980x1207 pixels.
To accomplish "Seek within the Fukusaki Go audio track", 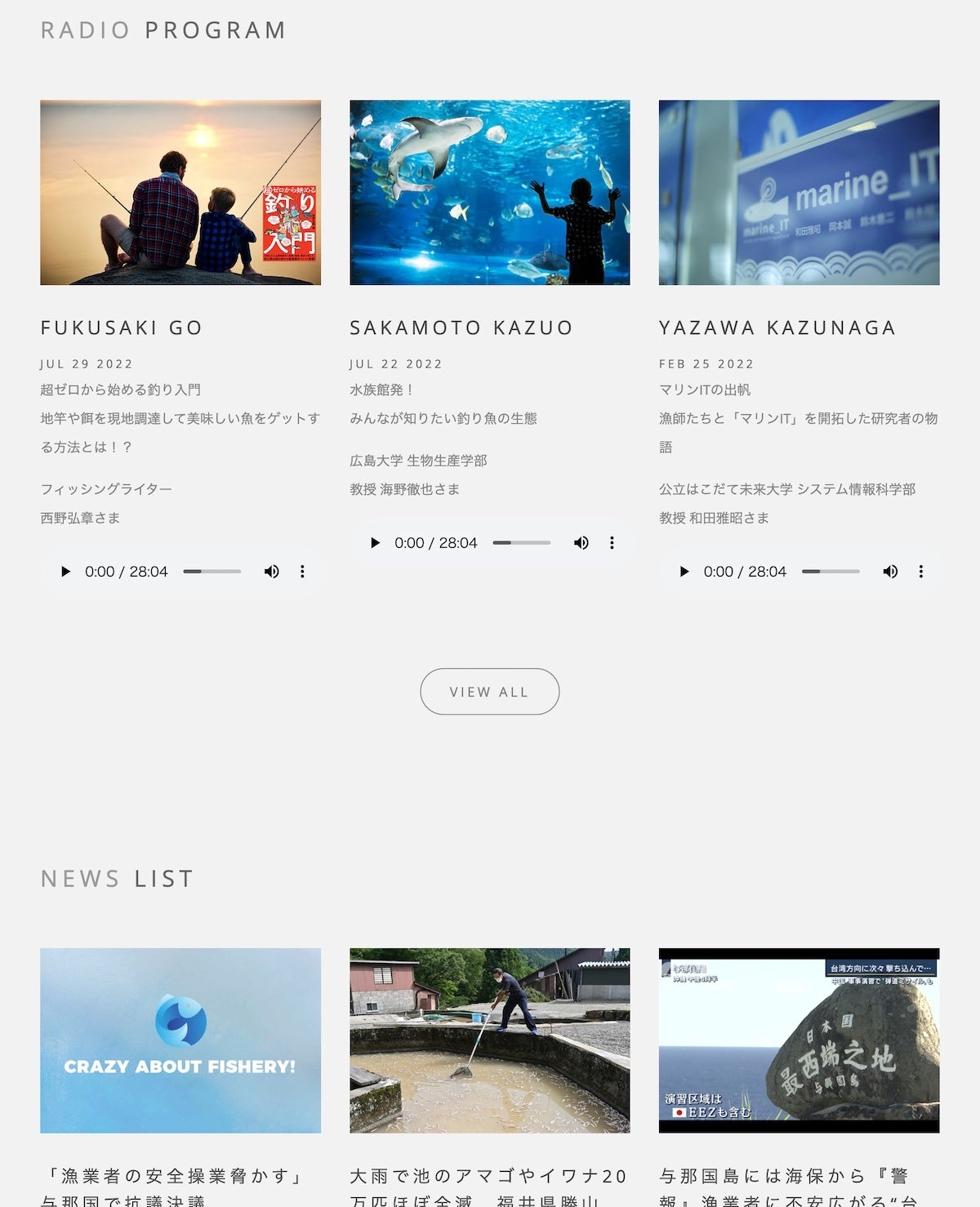I will click(212, 572).
